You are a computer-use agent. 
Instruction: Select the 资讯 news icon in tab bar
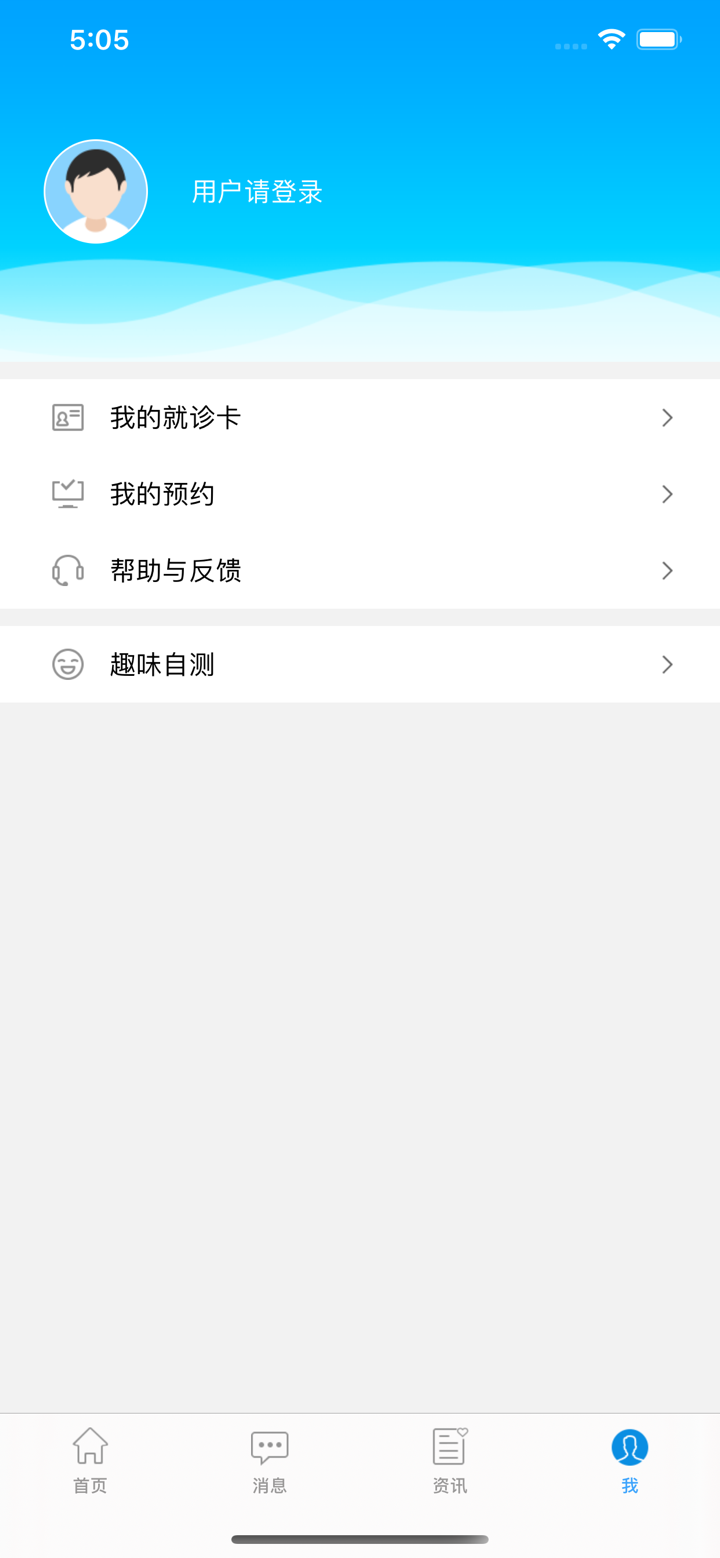coord(449,1445)
